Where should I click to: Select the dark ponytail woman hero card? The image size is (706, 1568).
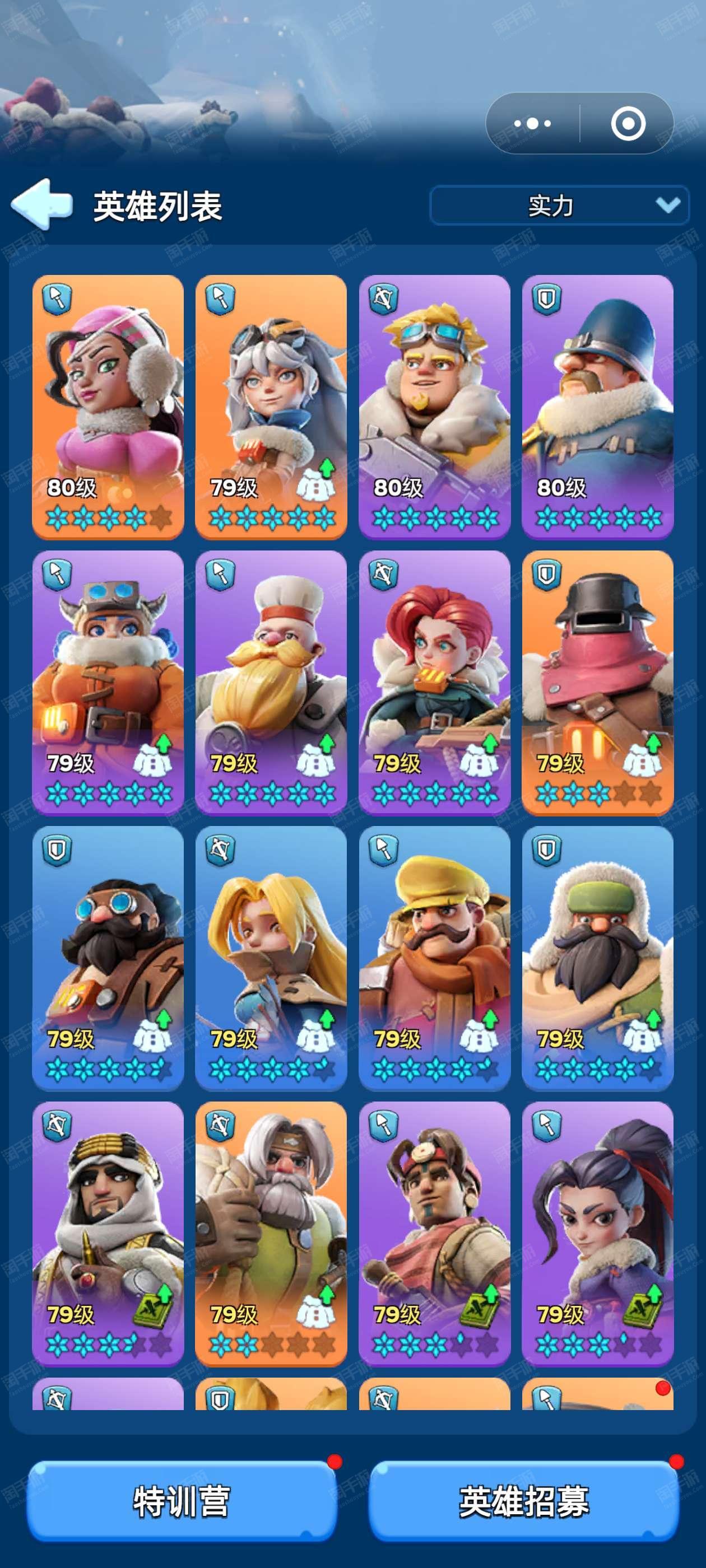pos(597,1234)
